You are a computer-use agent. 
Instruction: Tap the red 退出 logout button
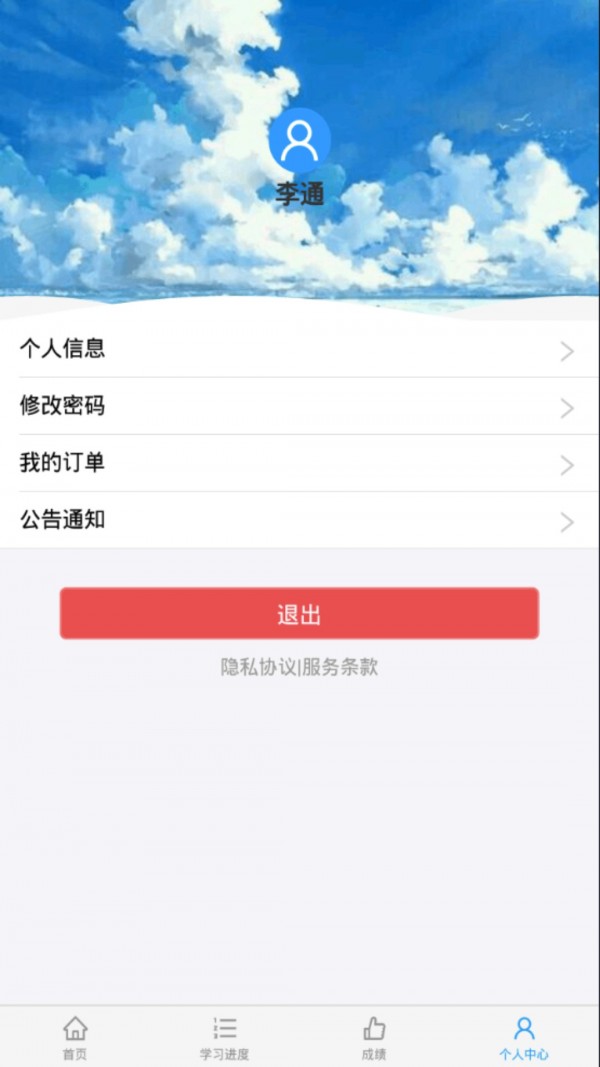299,613
